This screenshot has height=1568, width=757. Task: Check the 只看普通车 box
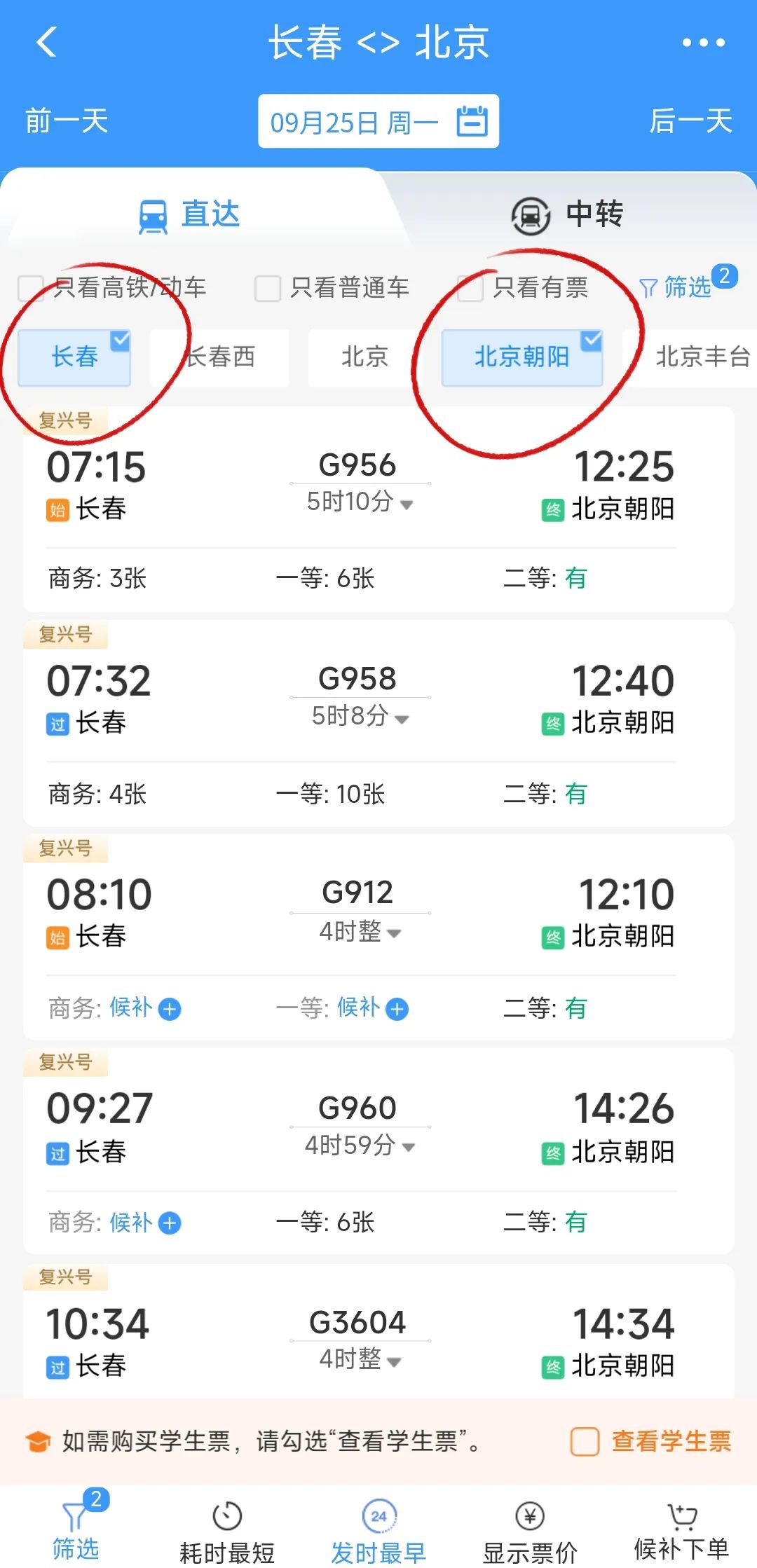click(267, 288)
